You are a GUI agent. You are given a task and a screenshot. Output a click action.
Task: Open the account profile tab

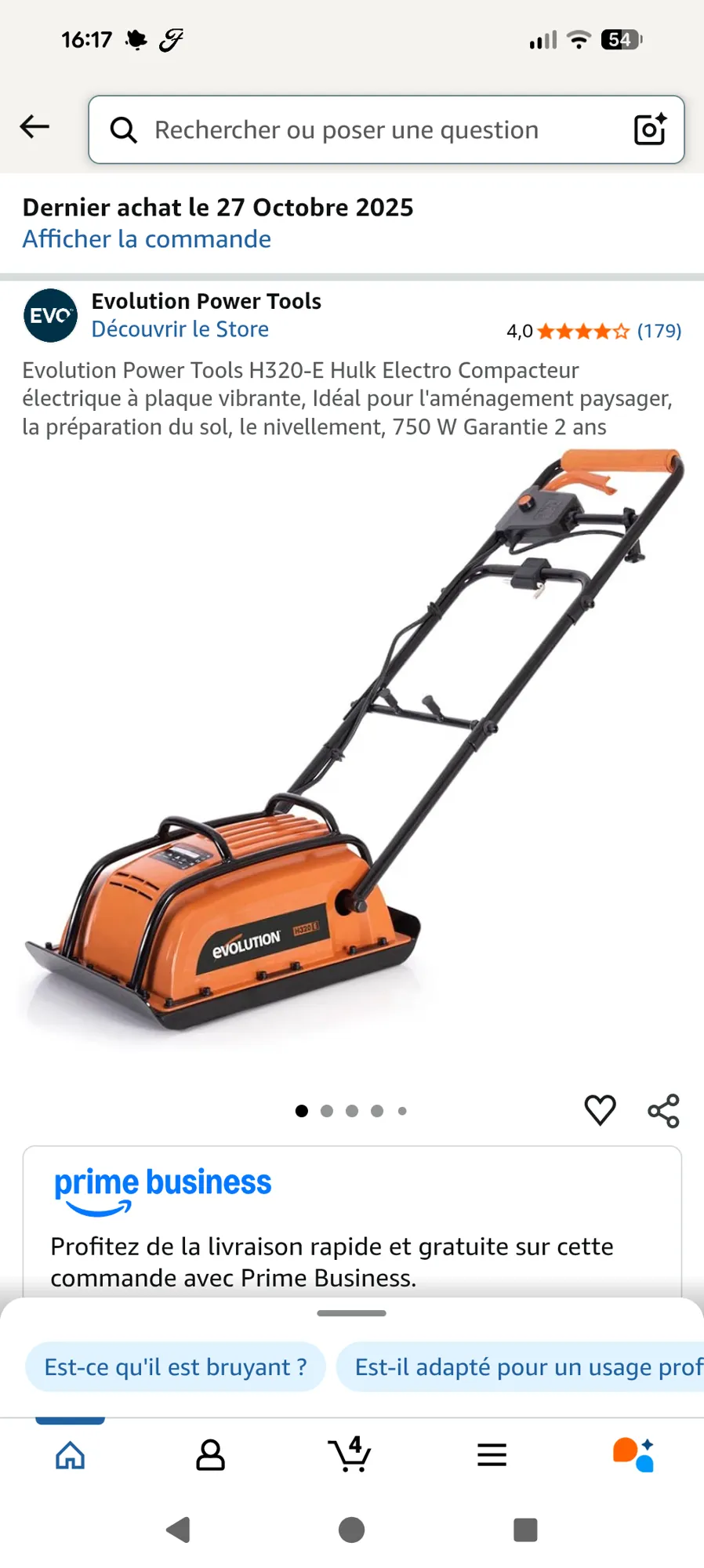(x=210, y=1455)
